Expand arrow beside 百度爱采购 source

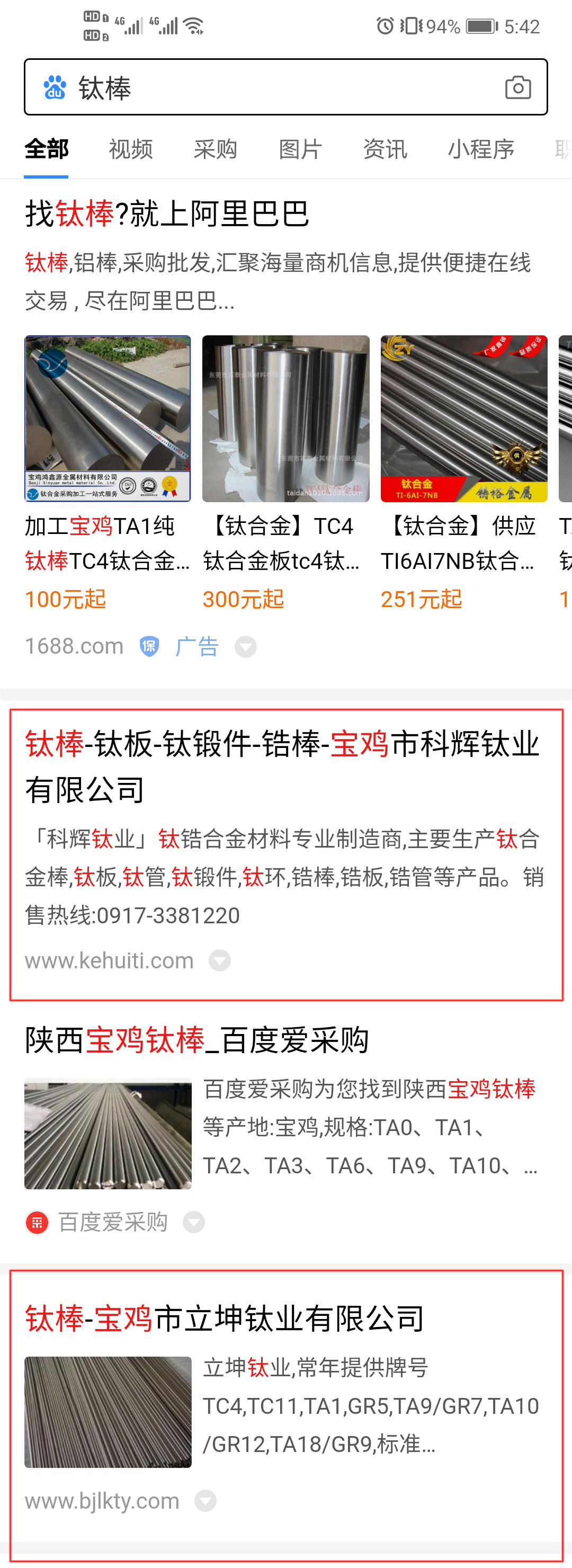click(193, 1222)
